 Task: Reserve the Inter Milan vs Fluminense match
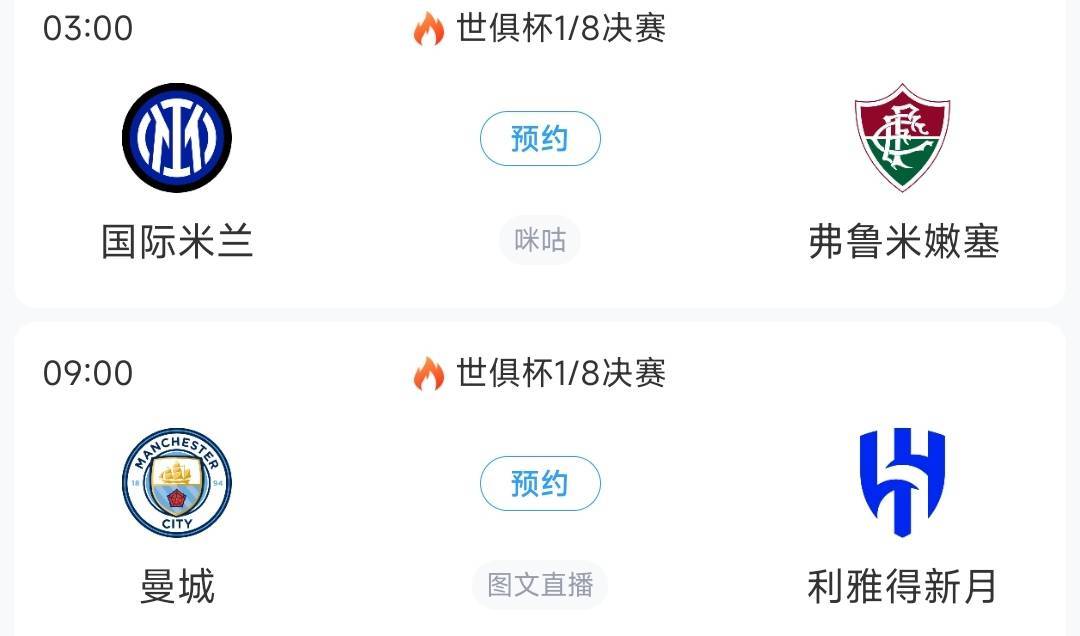click(540, 138)
